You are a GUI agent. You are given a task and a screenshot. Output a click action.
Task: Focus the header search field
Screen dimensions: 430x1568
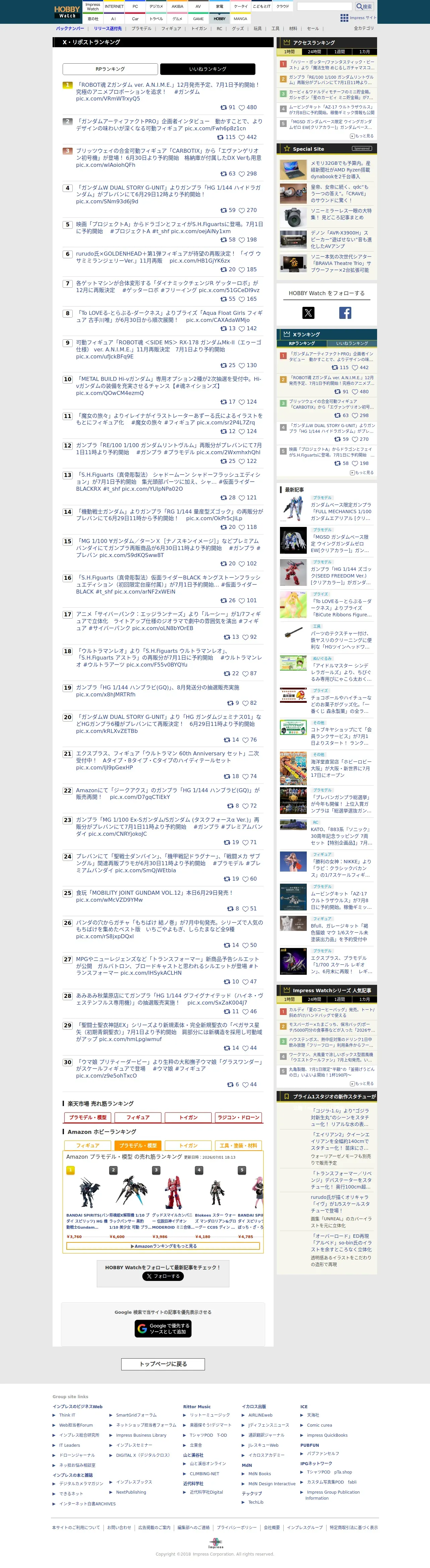325,6
